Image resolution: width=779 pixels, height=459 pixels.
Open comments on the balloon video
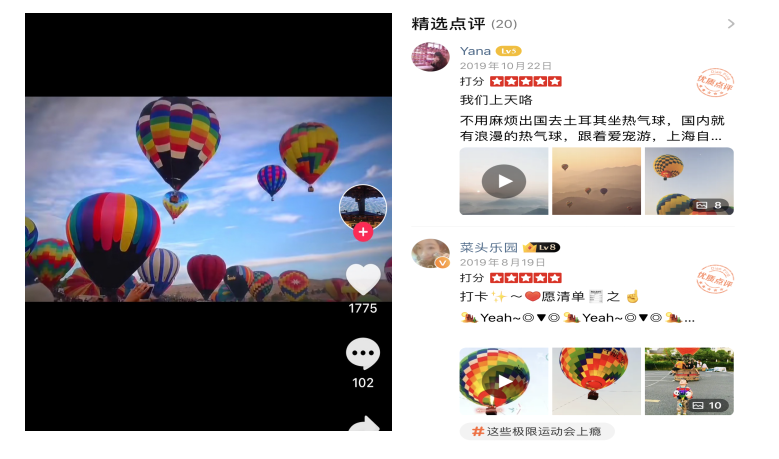pos(363,354)
